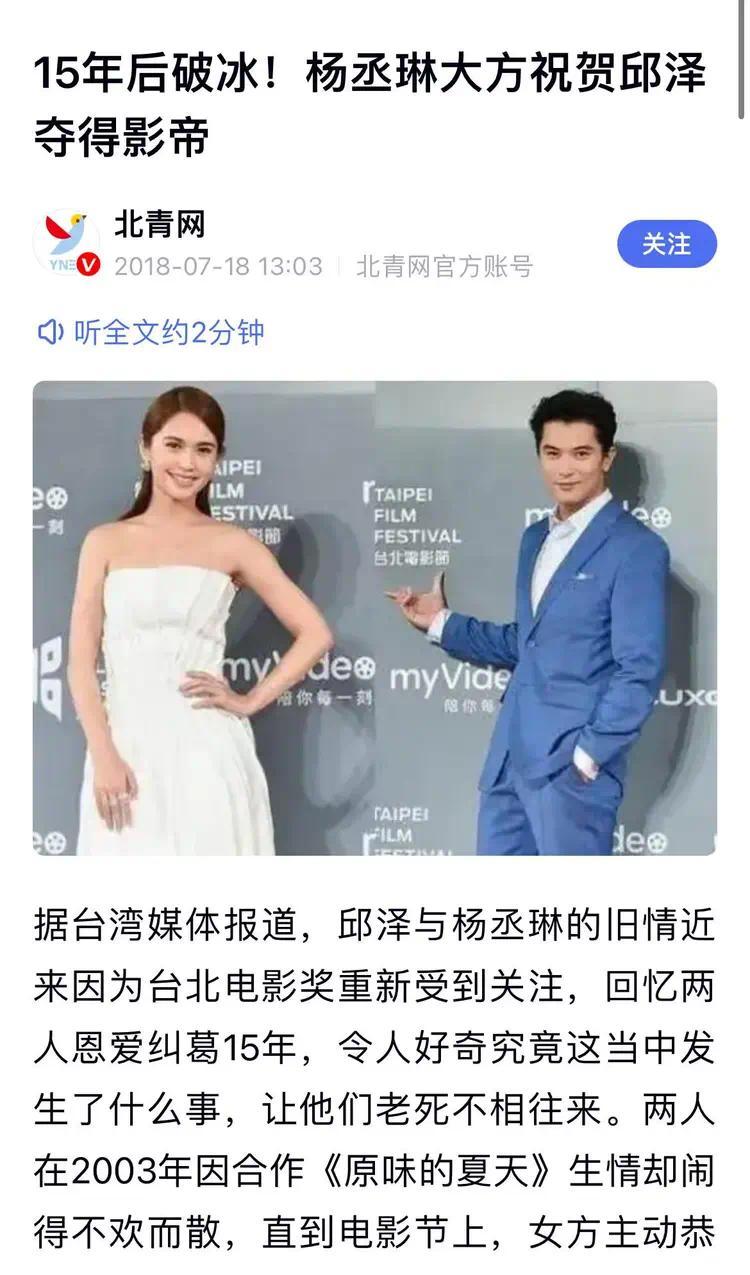This screenshot has height=1275, width=750.
Task: Open the 北青网 author profile avatar
Action: (67, 244)
